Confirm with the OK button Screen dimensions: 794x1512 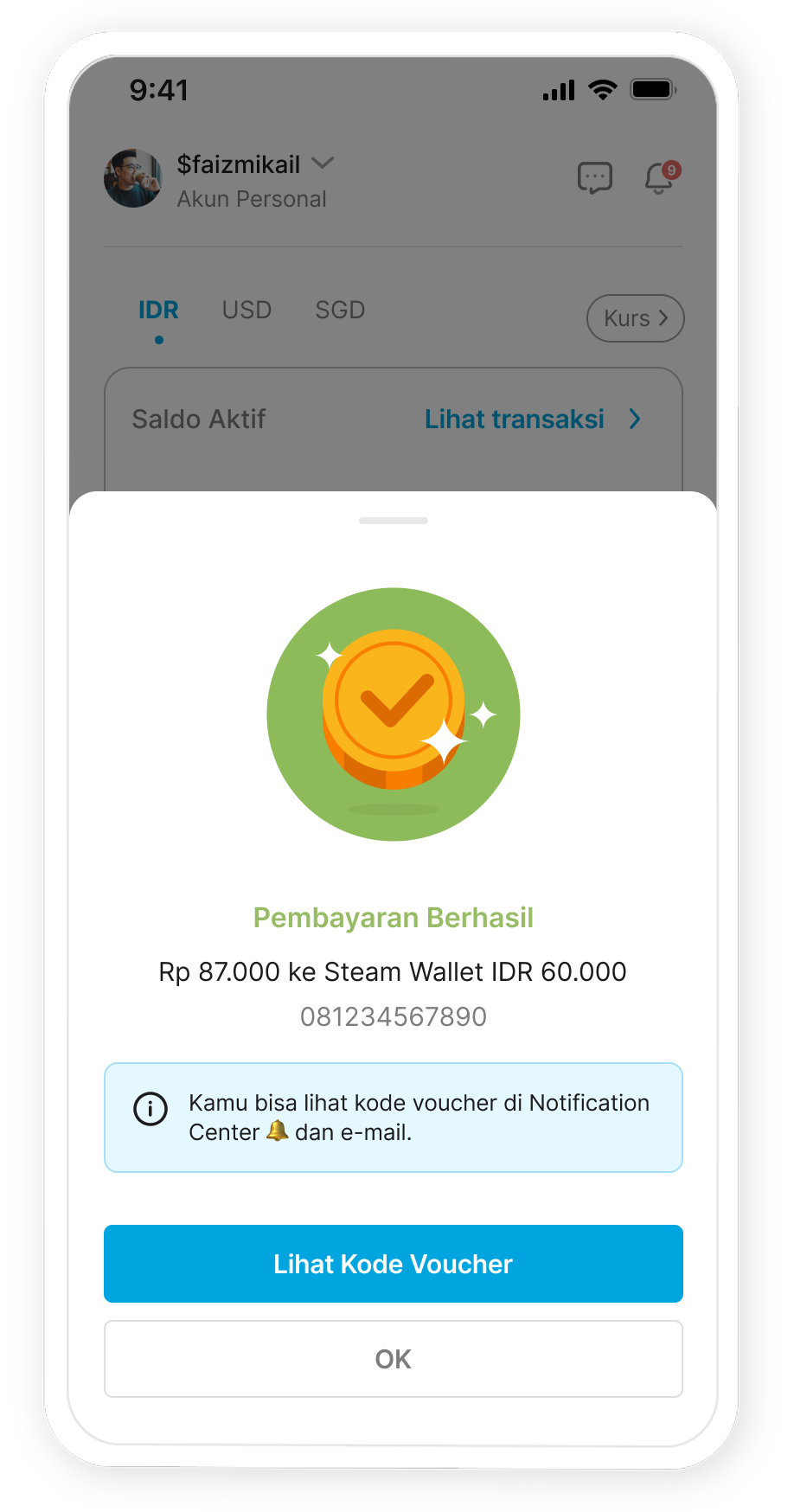point(393,1359)
